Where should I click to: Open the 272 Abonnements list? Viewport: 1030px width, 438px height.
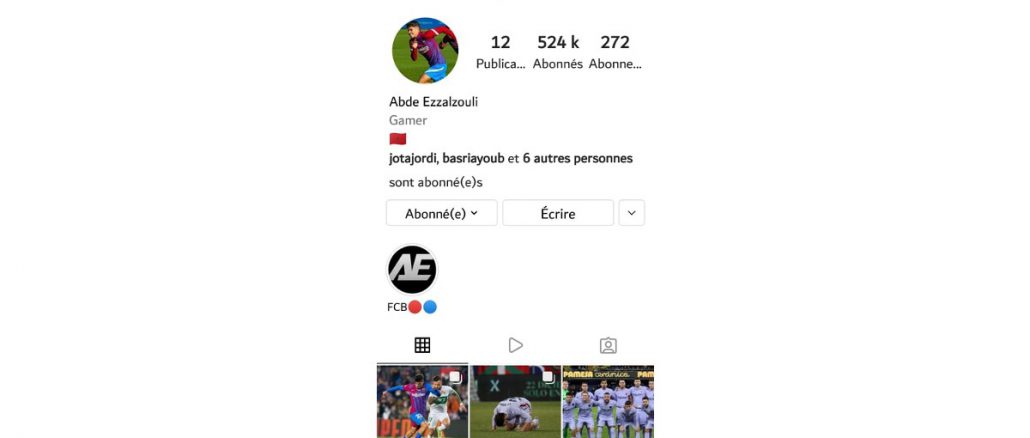(615, 52)
